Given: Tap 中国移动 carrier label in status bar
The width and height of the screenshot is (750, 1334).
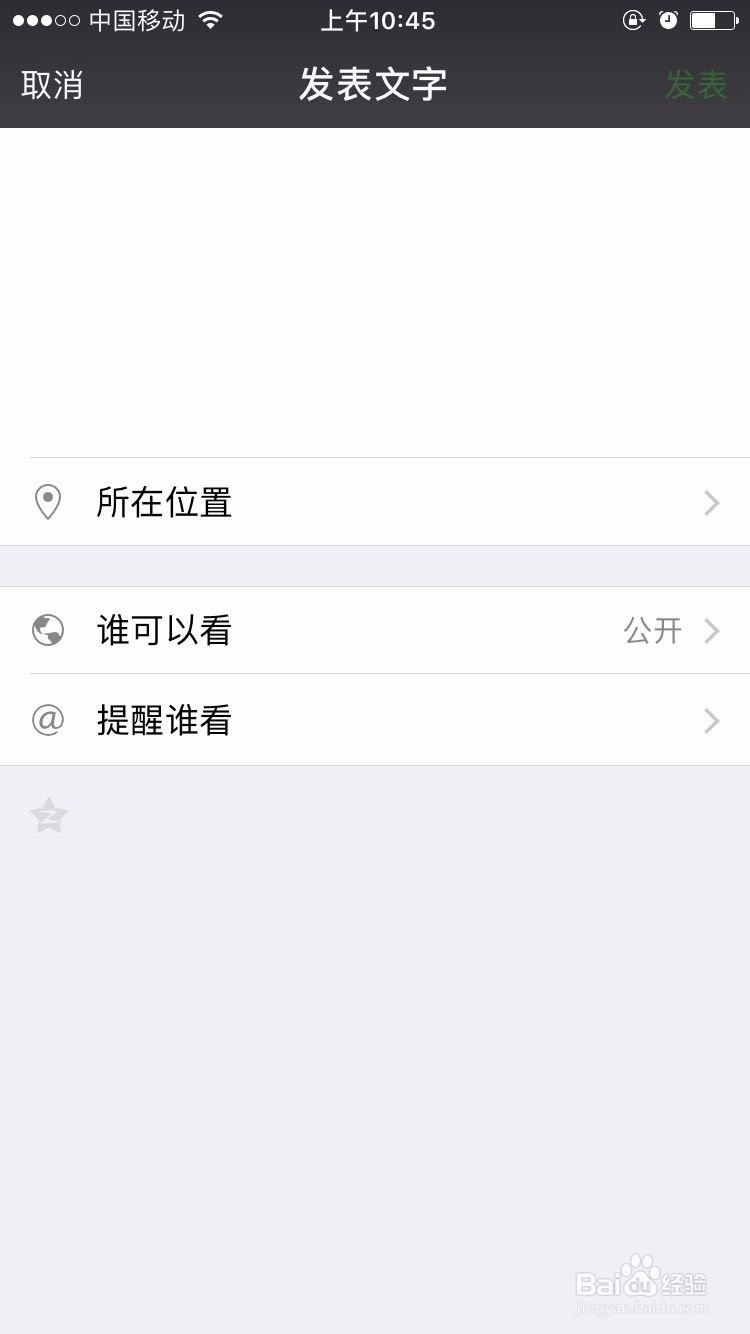Looking at the screenshot, I should (135, 19).
